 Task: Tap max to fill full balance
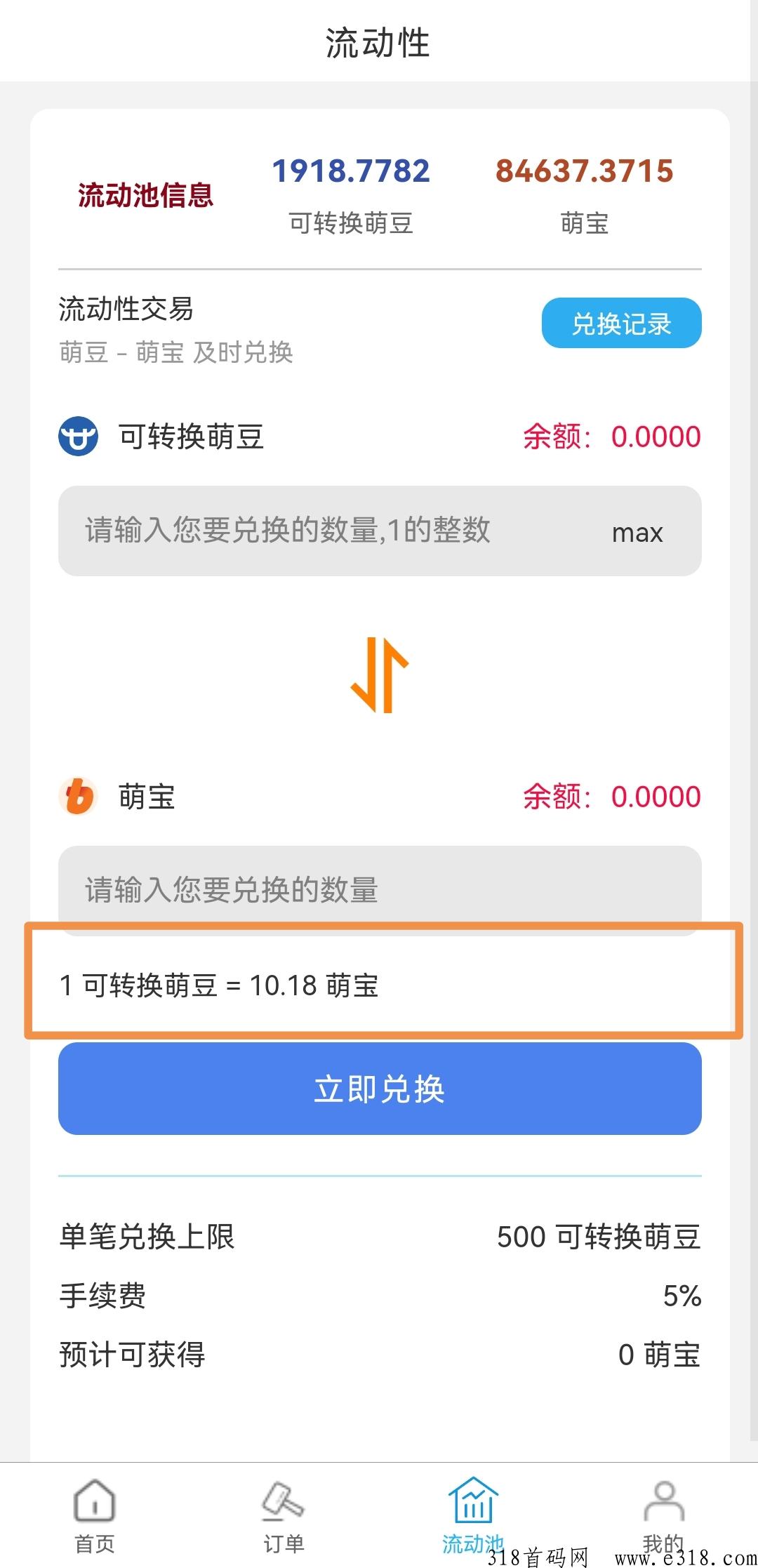[637, 533]
